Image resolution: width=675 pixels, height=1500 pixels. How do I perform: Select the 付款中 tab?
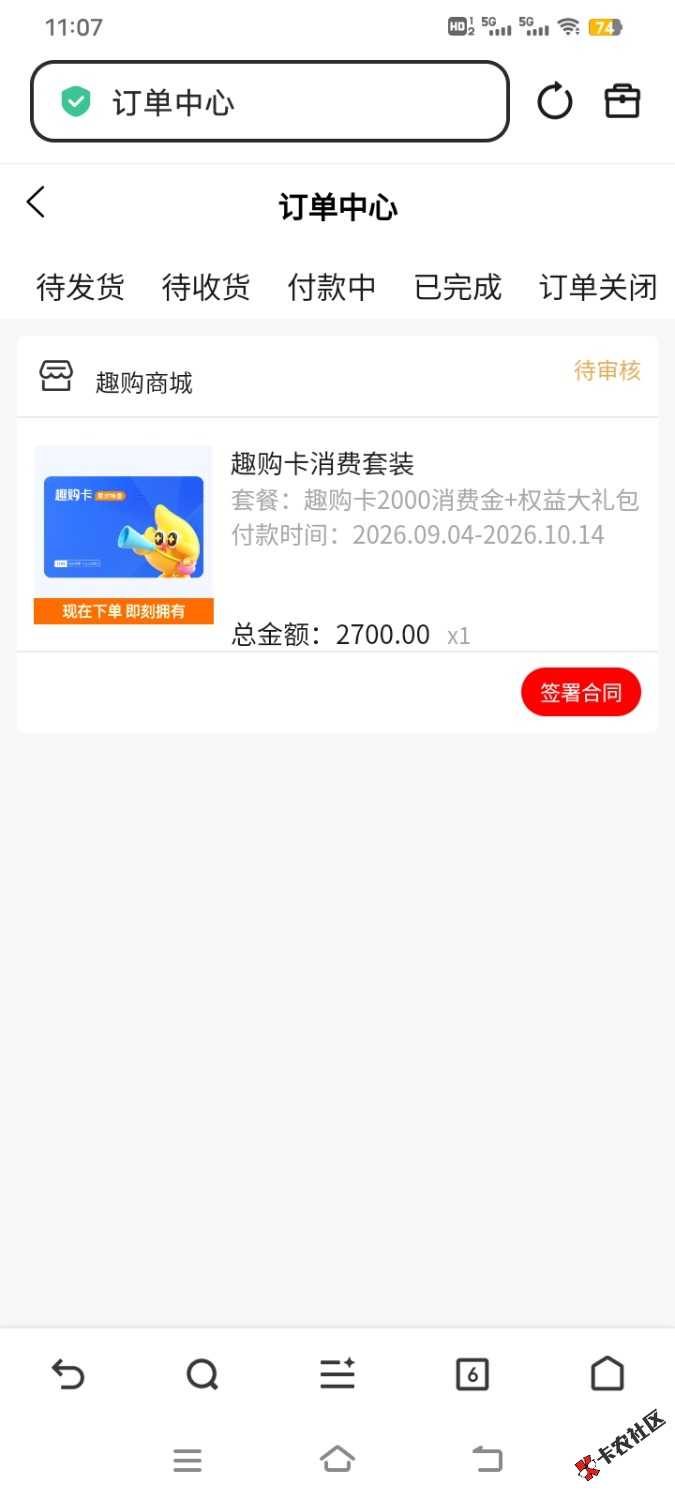(332, 288)
